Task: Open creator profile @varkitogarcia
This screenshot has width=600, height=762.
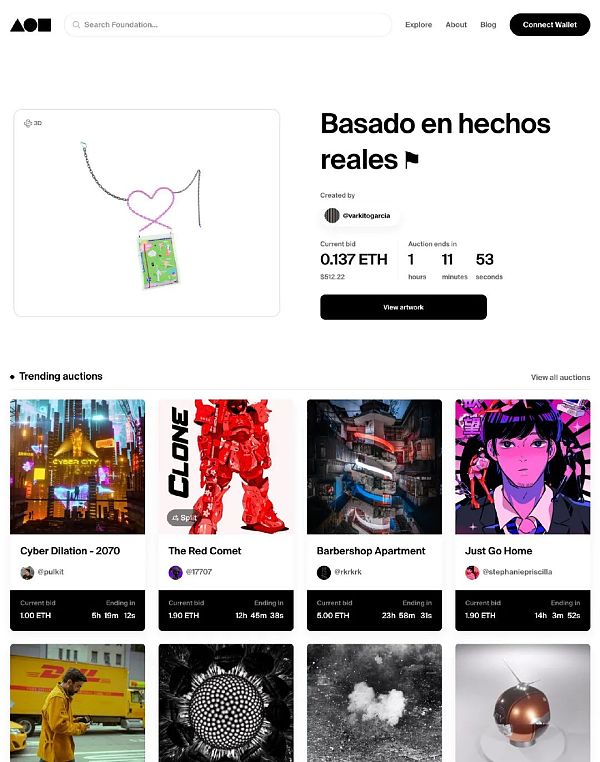Action: pos(362,215)
